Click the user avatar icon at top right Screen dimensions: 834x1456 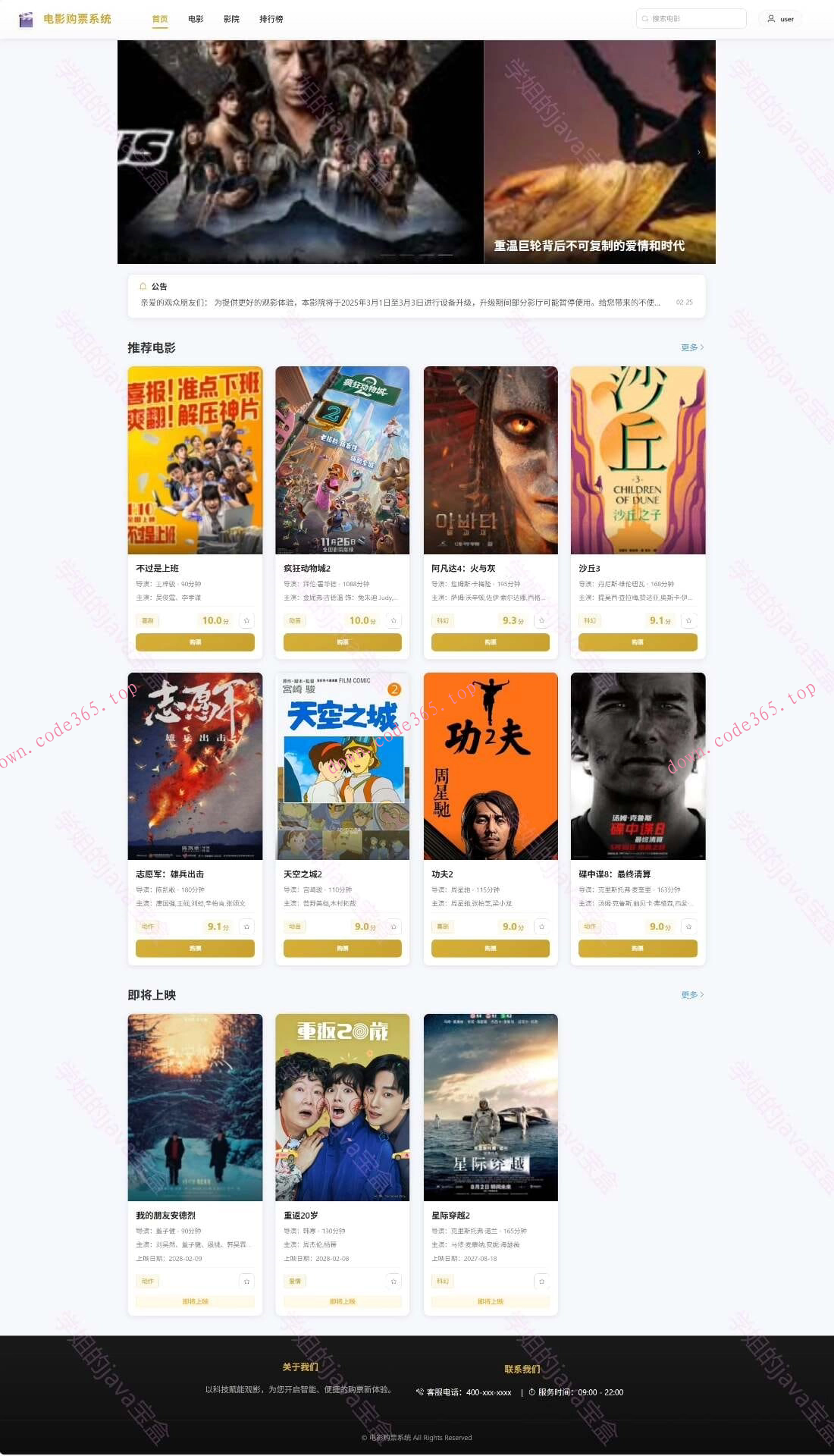click(770, 19)
